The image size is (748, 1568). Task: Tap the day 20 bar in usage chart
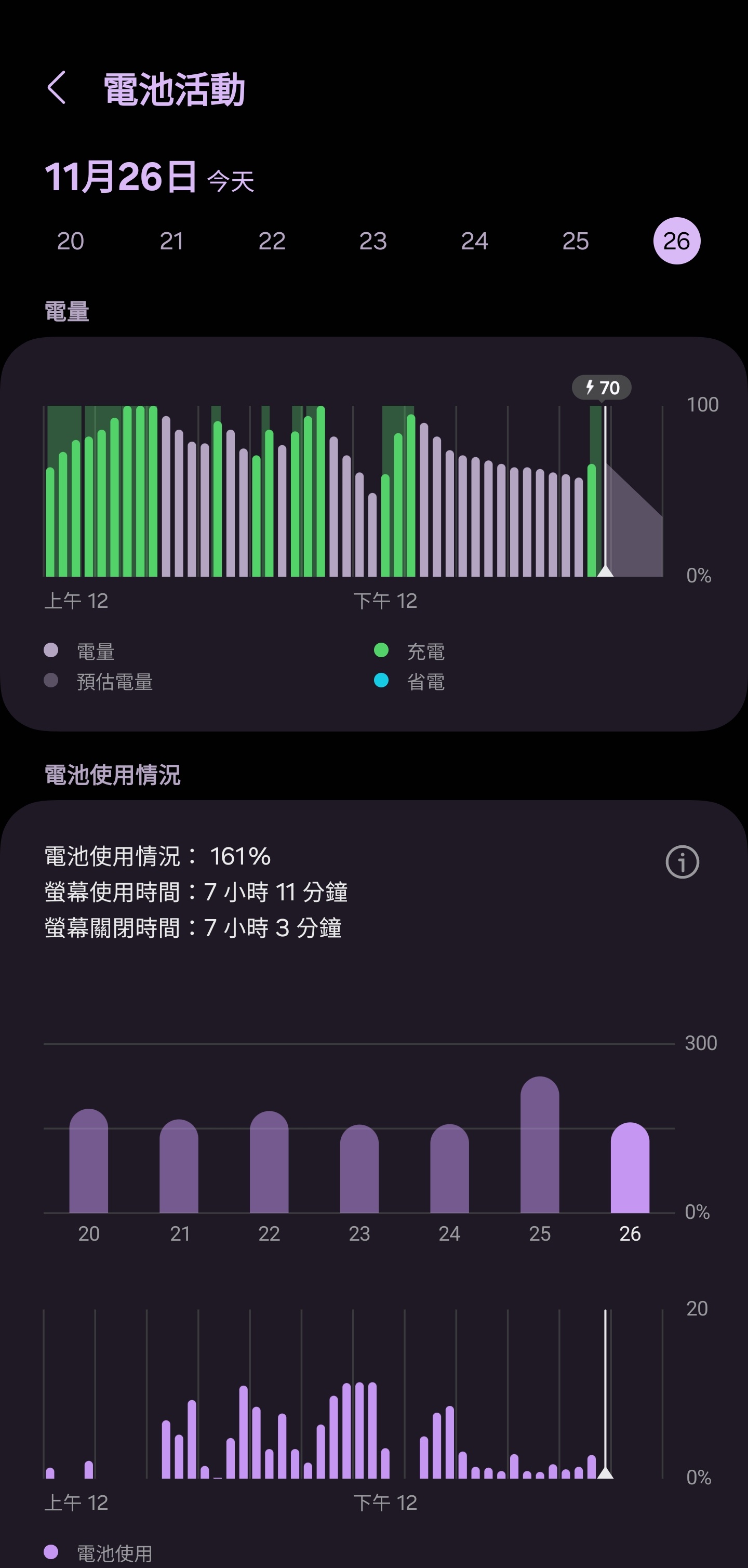pos(89,1161)
